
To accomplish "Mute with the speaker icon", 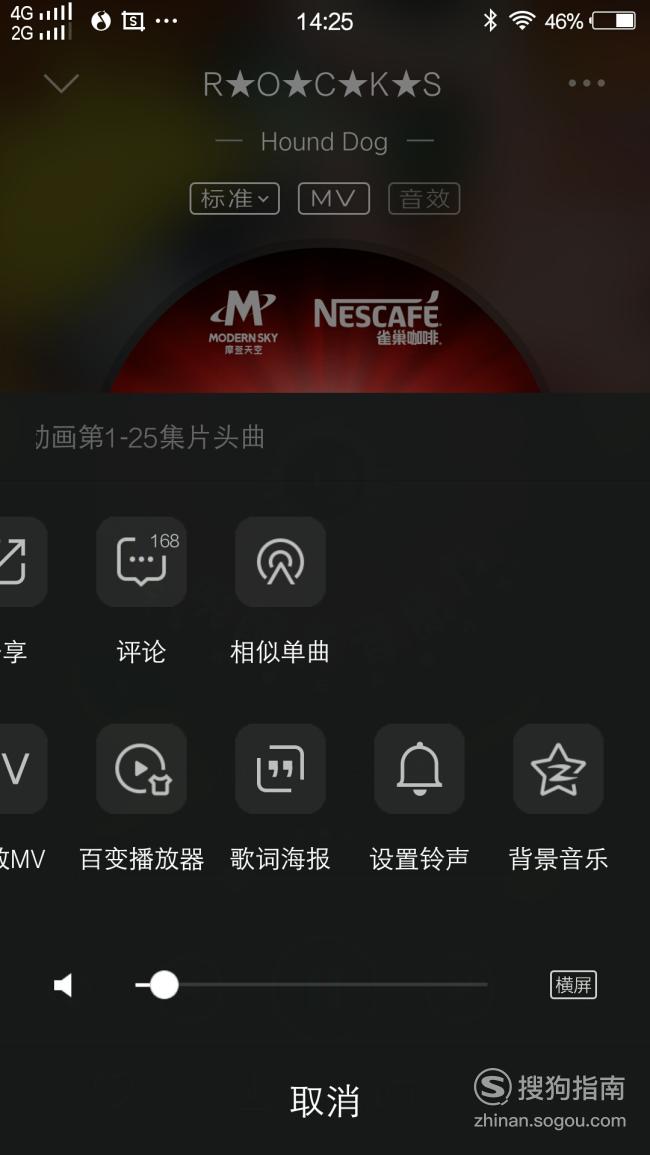I will pyautogui.click(x=63, y=985).
